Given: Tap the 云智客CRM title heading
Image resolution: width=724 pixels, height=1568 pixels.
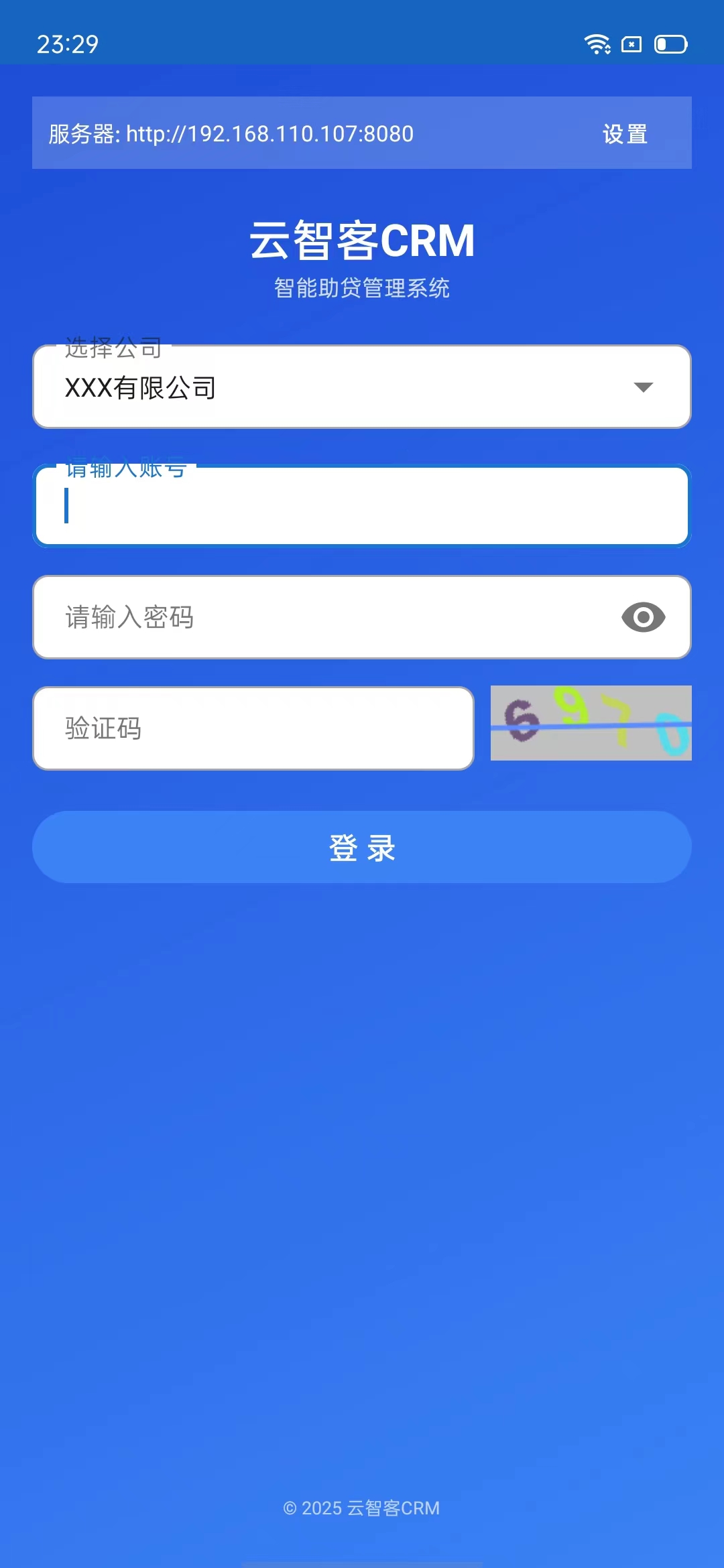Looking at the screenshot, I should point(362,240).
